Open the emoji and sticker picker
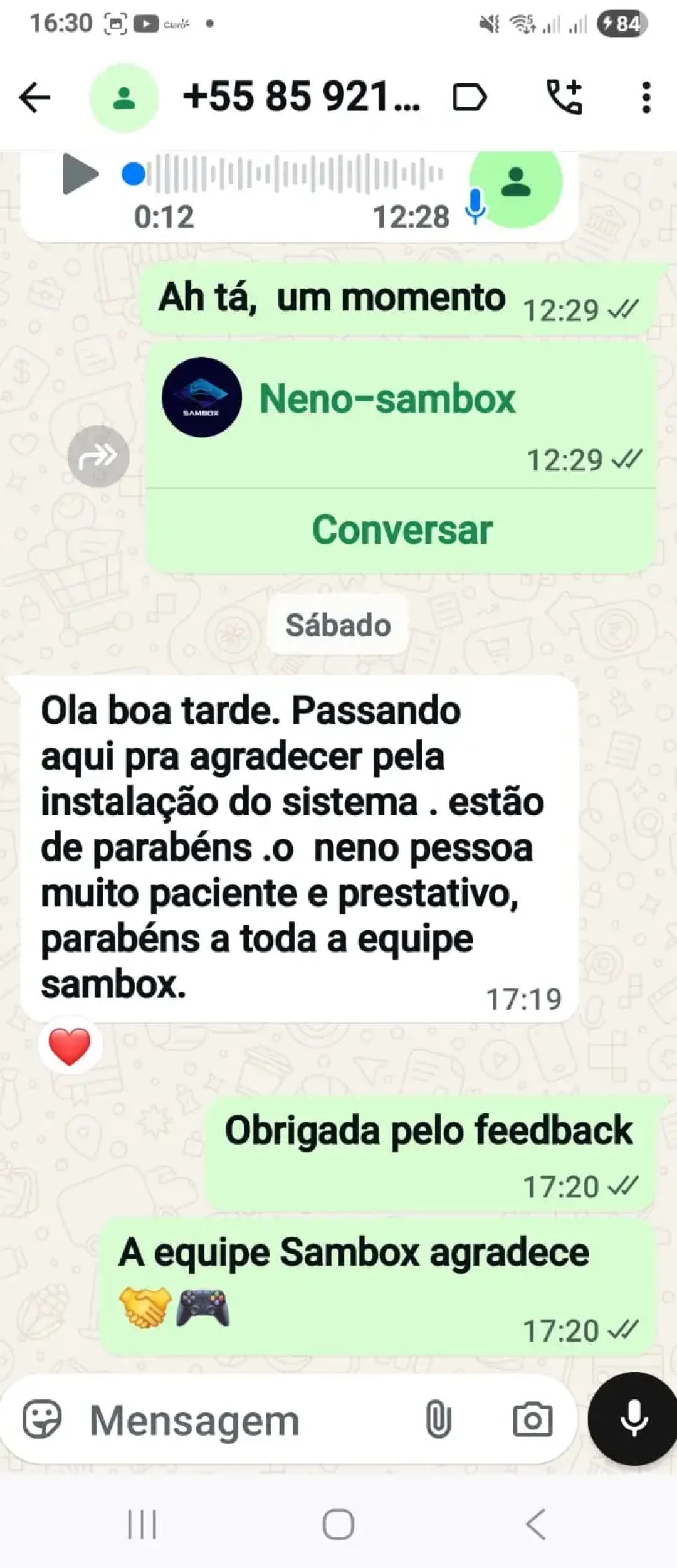Screen dimensions: 677x1568 pos(42,1419)
